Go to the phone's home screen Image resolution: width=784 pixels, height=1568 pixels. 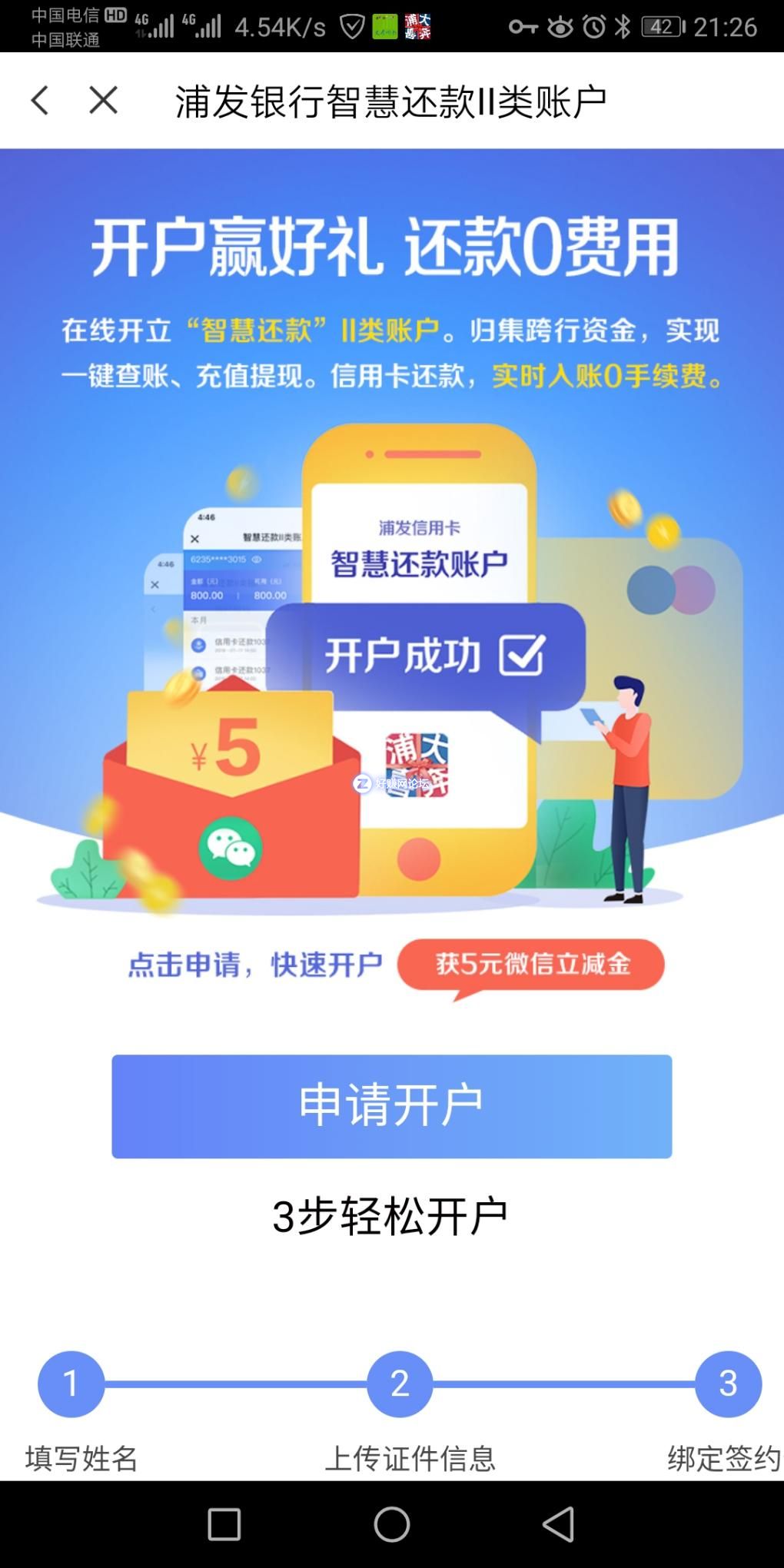pos(391,1523)
